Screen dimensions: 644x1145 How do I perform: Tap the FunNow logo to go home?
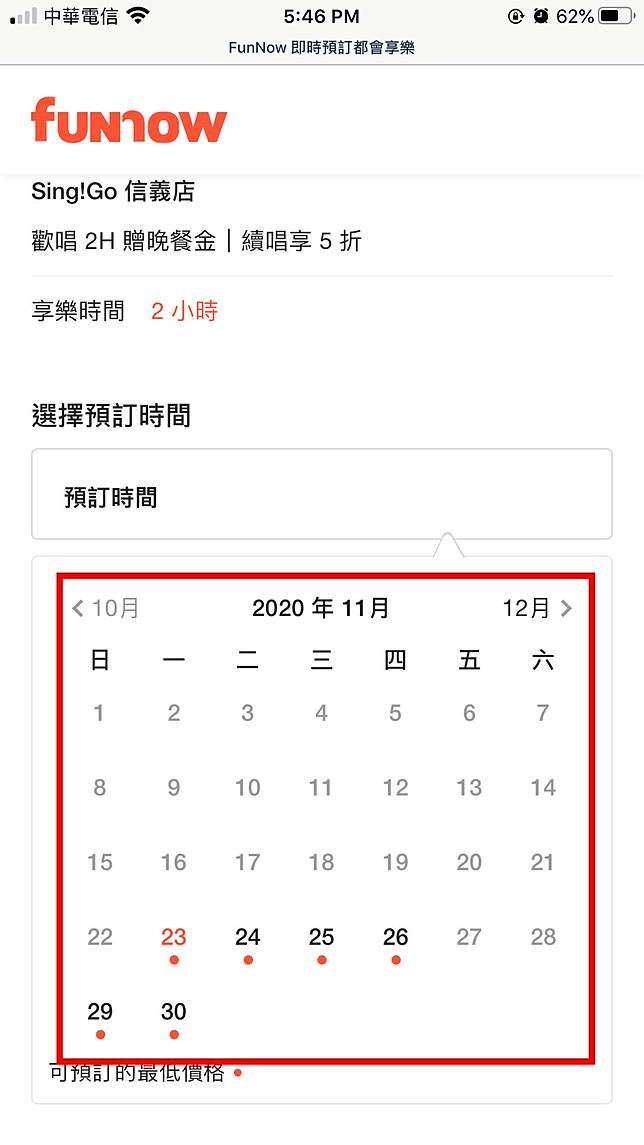point(129,121)
